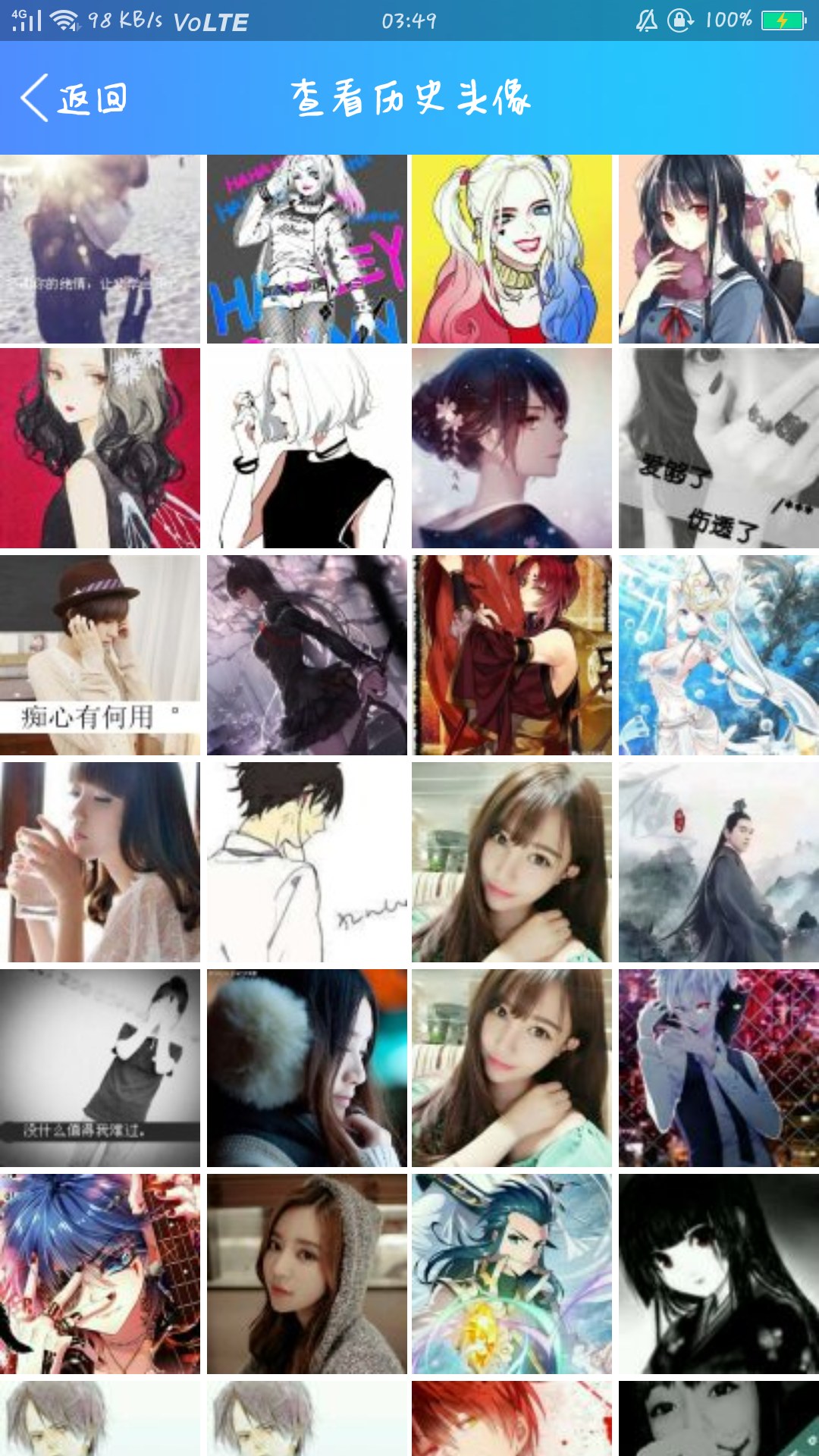Open the white-haired girl in black top avatar
819x1456 pixels.
coord(307,448)
